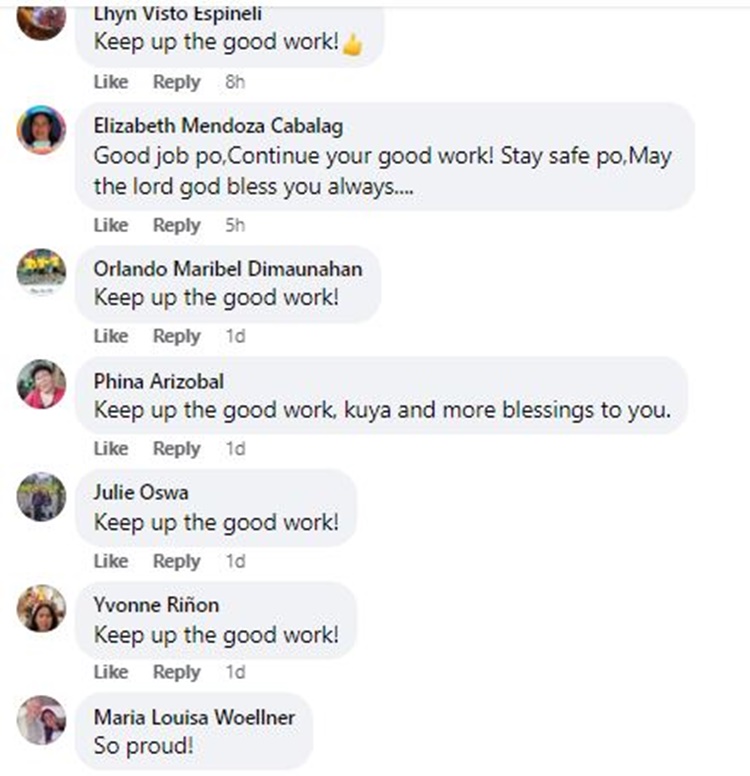Reply to Yvonne Riñon's comment

click(176, 672)
